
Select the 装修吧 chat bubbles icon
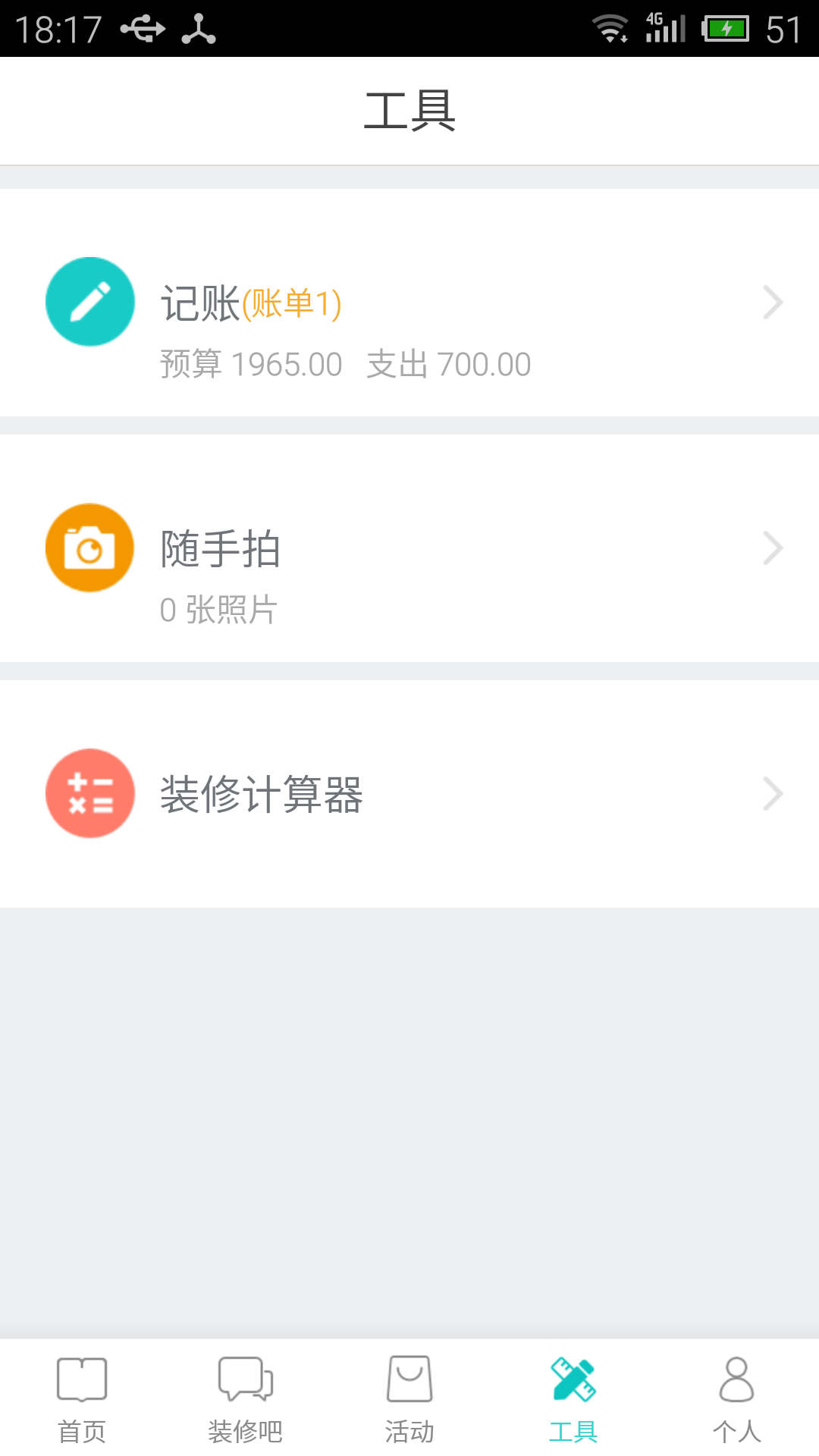click(245, 1380)
